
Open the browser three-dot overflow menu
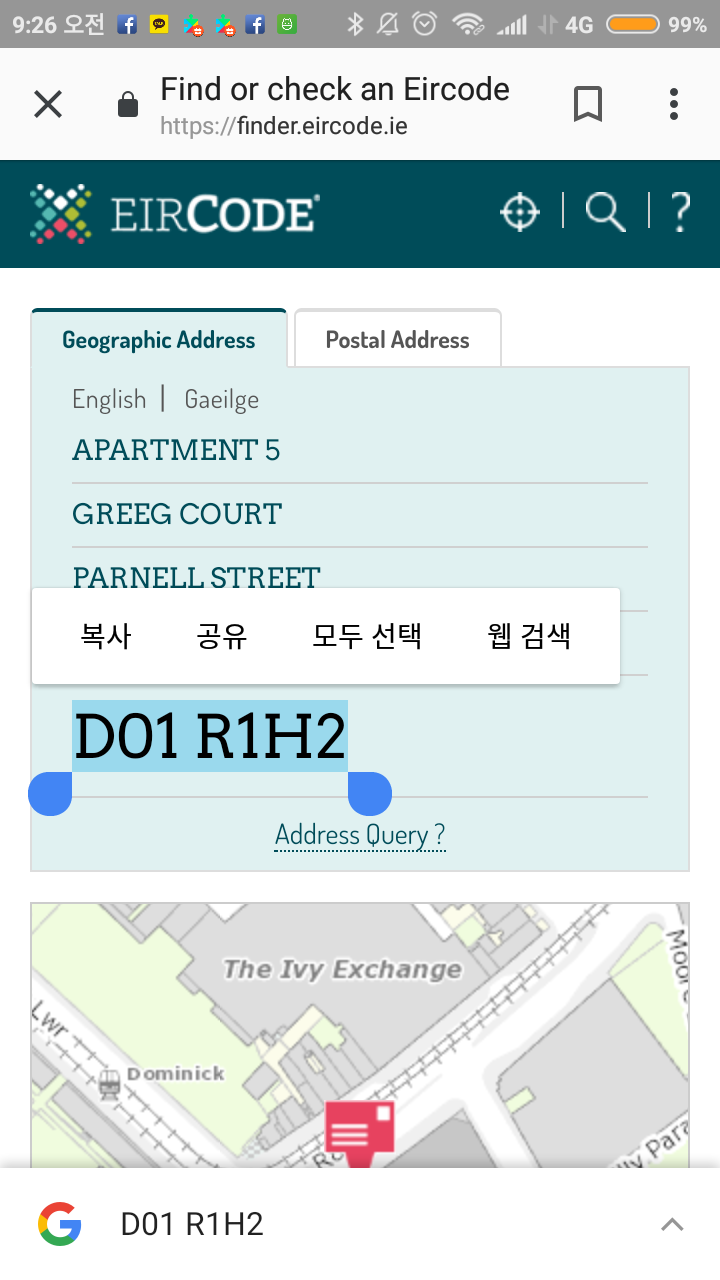coord(674,103)
